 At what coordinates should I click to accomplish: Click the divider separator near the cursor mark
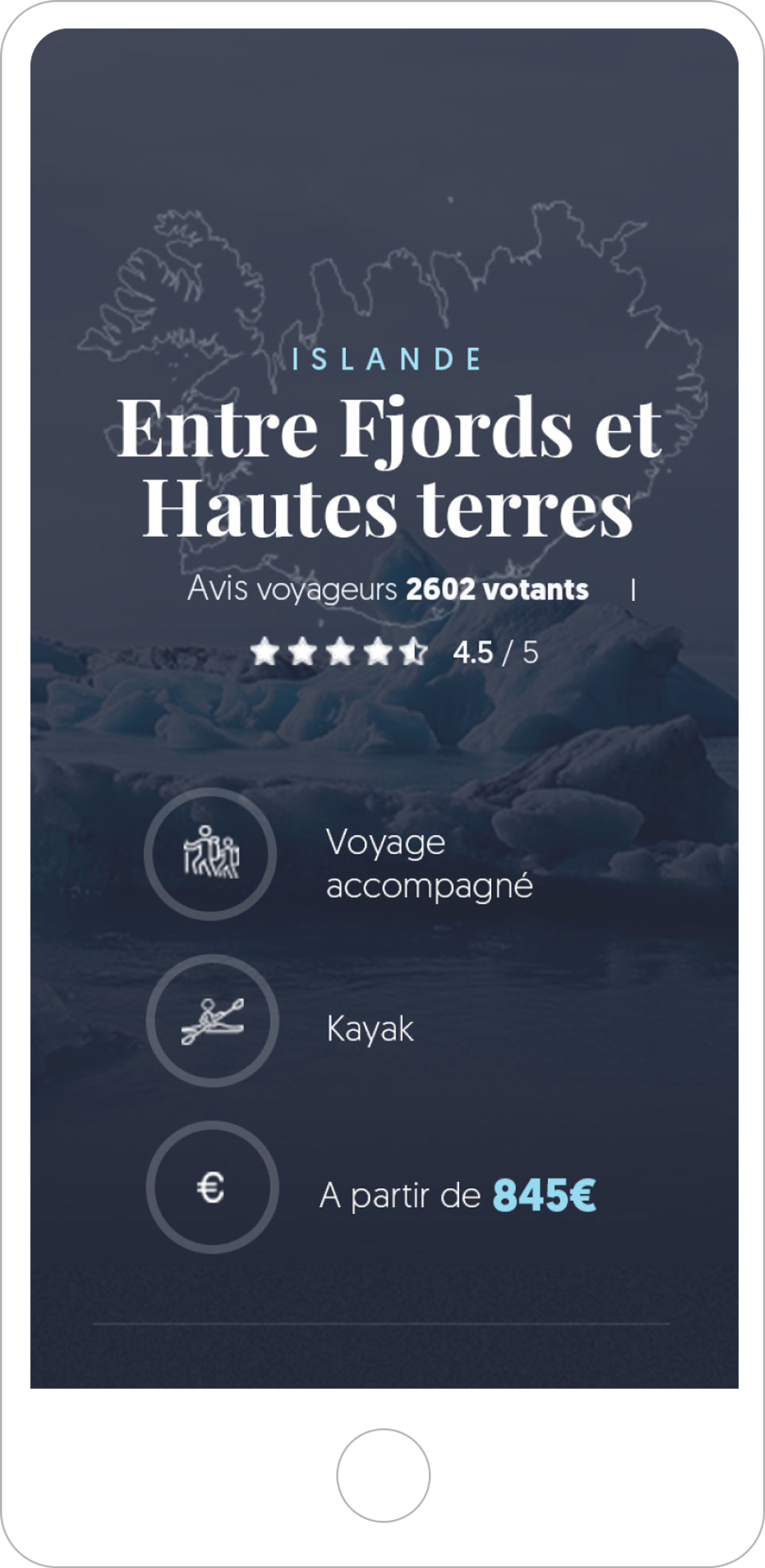633,589
